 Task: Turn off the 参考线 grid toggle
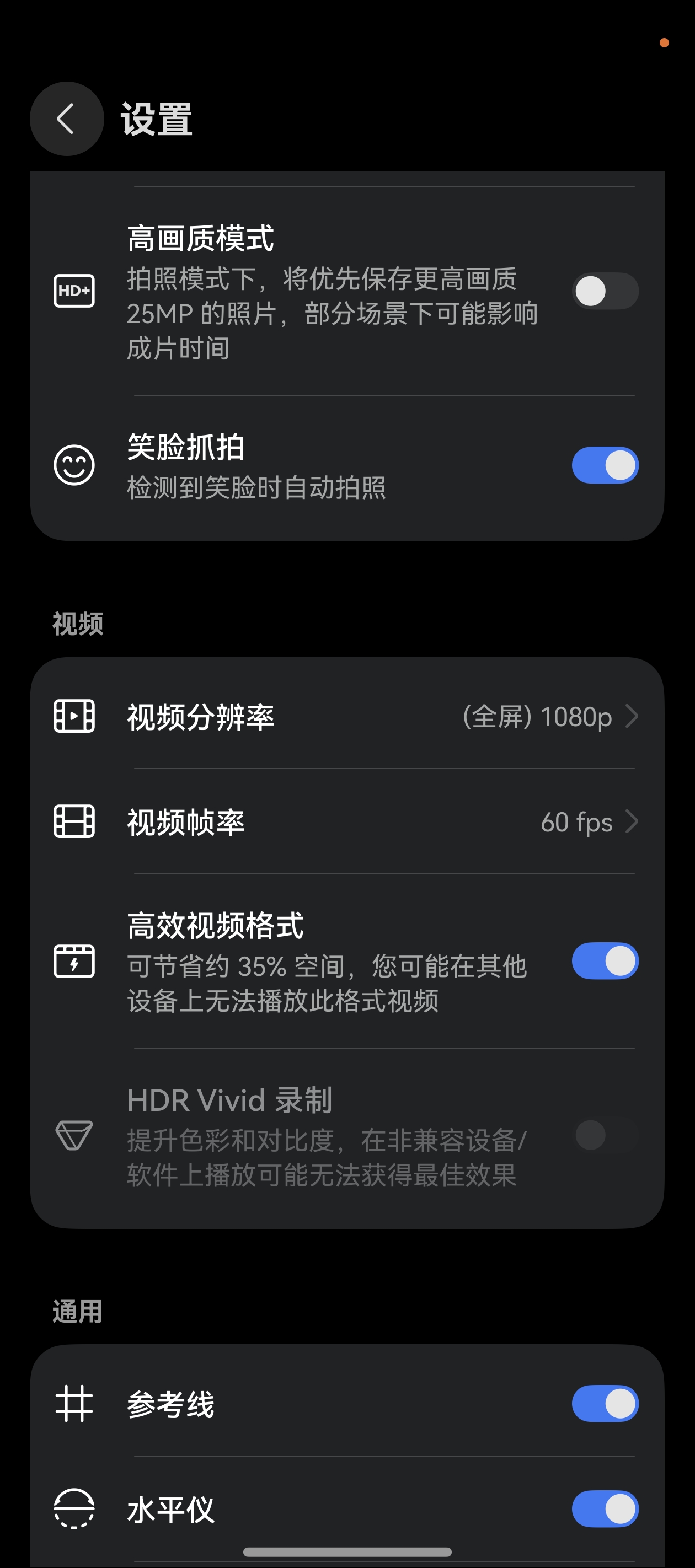[604, 1404]
